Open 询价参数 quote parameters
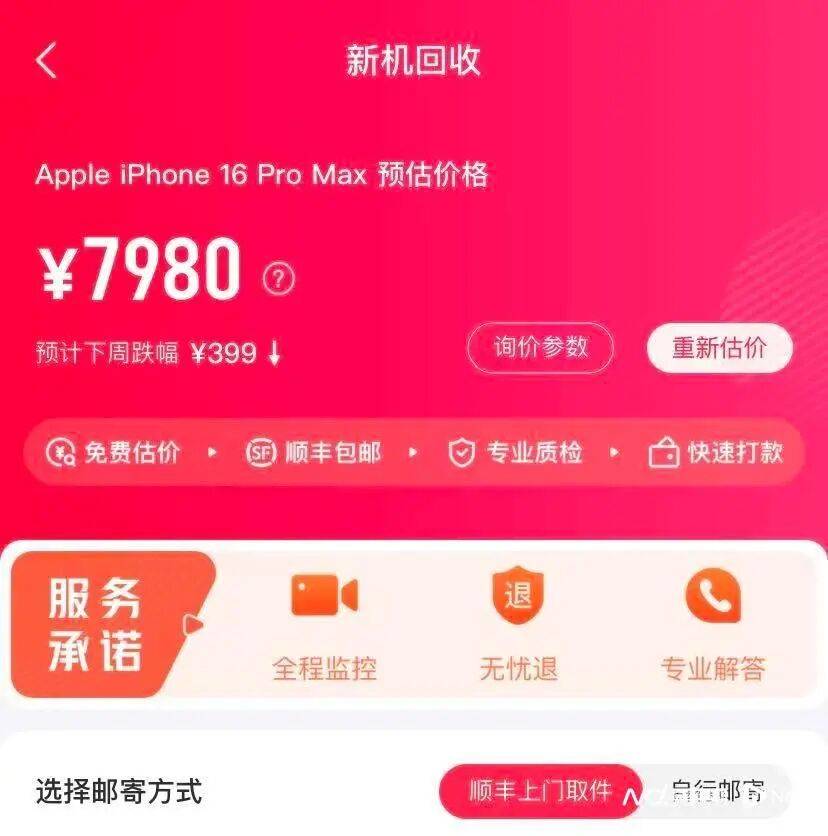Viewport: 828px width, 836px height. 540,348
